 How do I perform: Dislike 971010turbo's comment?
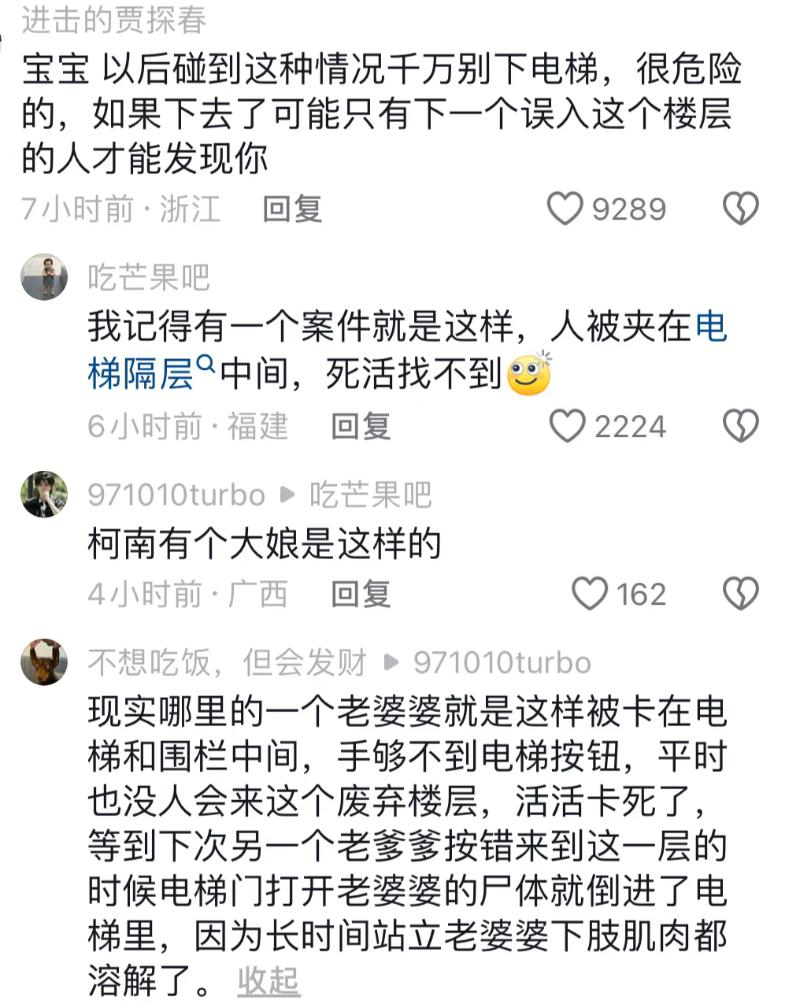click(741, 594)
